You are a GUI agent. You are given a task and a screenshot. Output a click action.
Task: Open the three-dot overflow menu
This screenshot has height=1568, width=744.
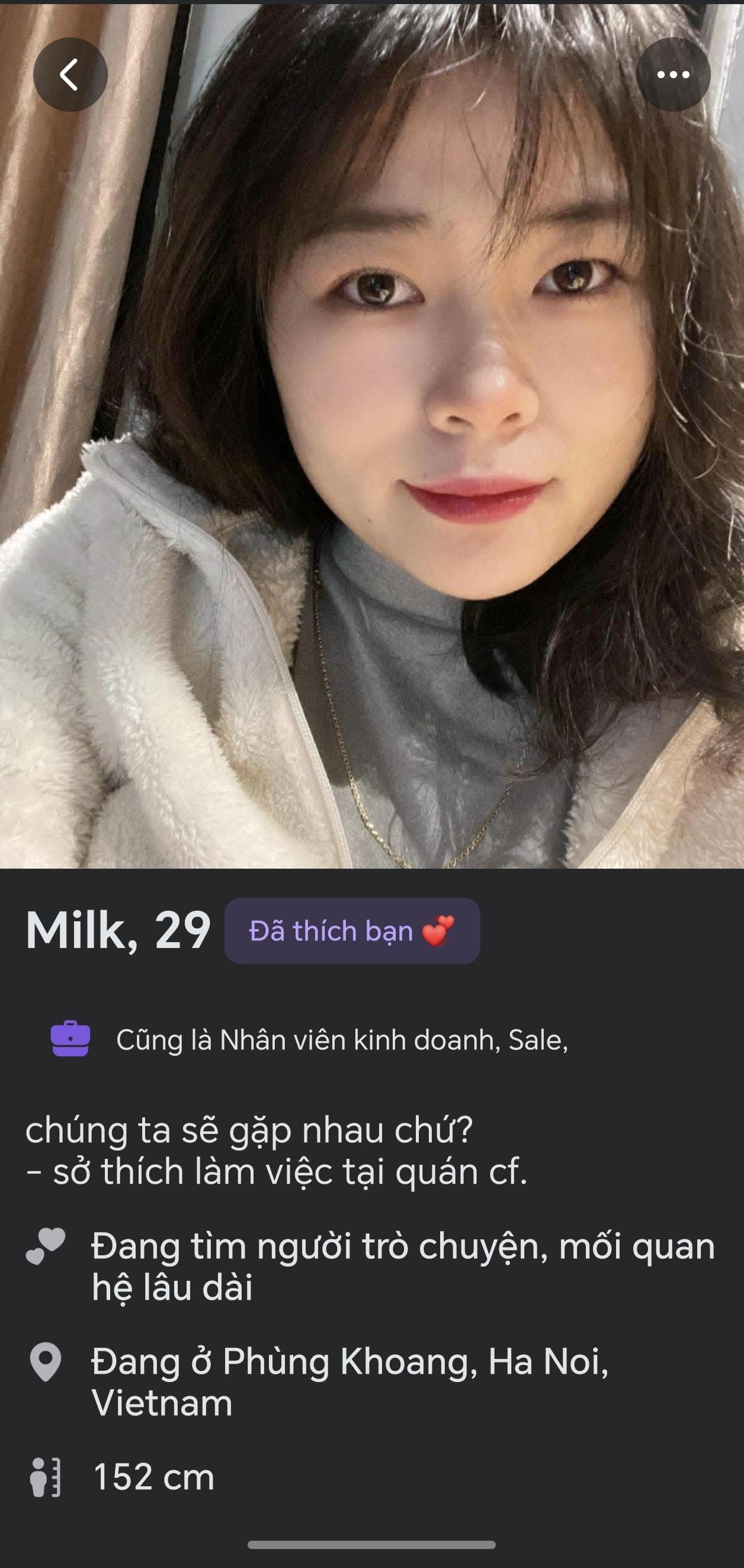673,75
